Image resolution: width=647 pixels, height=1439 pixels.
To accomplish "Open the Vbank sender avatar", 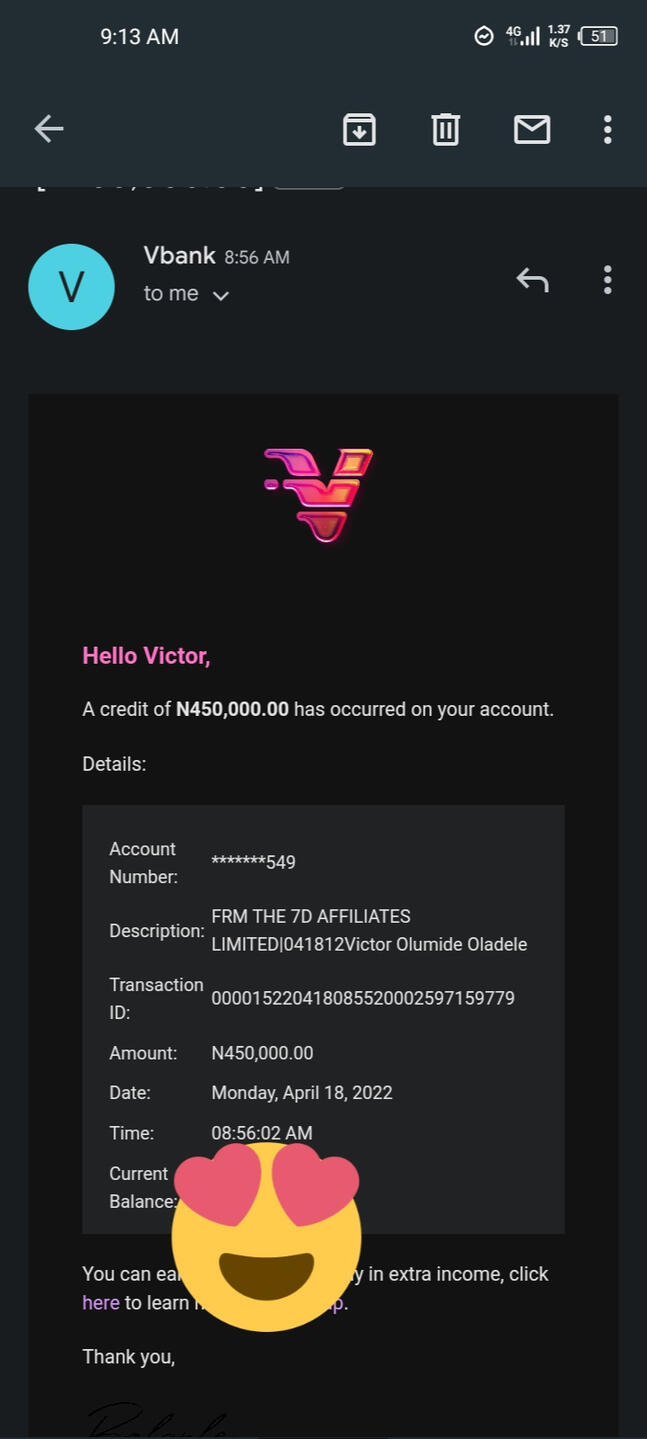I will click(x=71, y=287).
